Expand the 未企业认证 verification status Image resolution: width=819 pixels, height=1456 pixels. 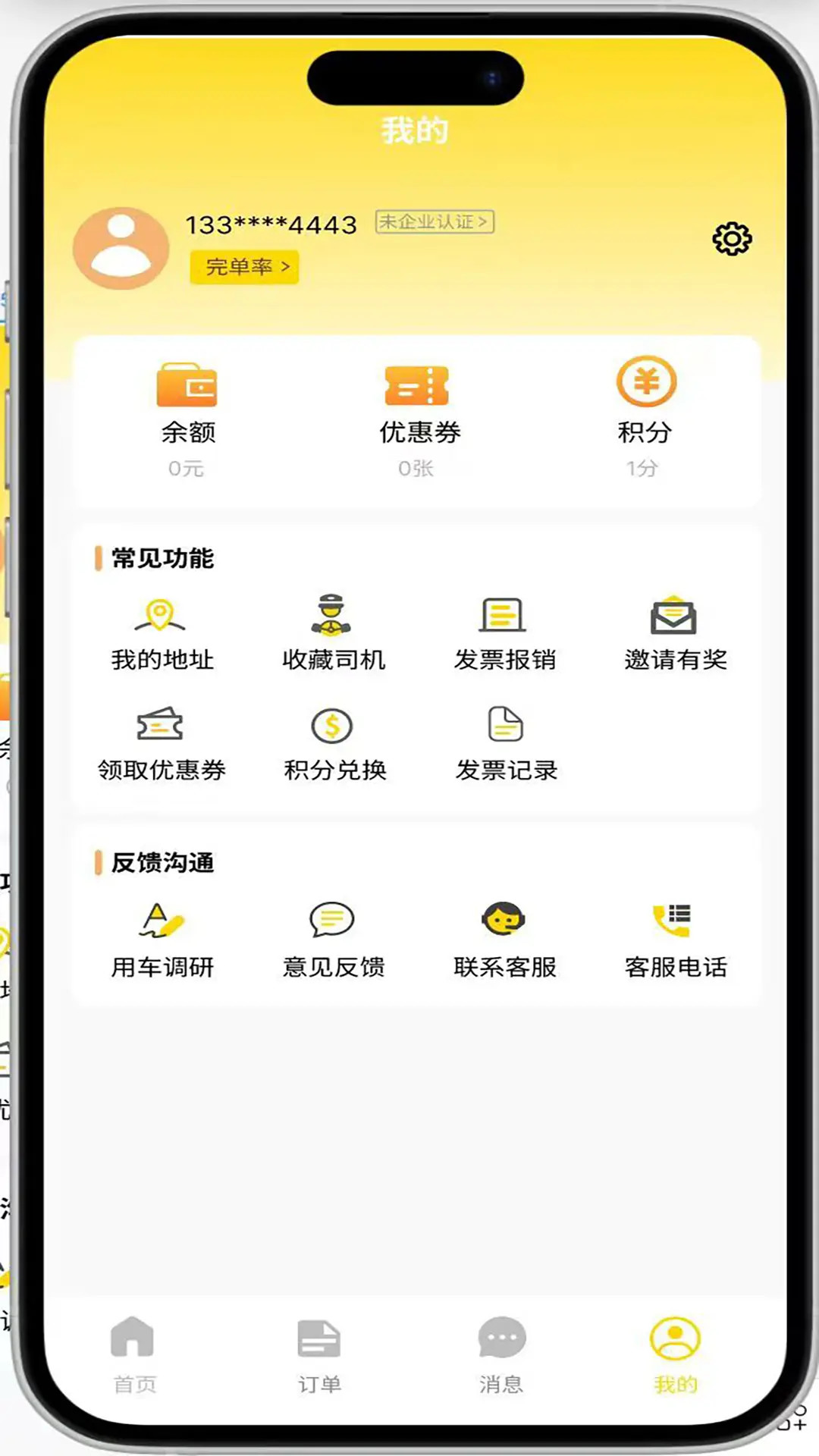point(434,221)
